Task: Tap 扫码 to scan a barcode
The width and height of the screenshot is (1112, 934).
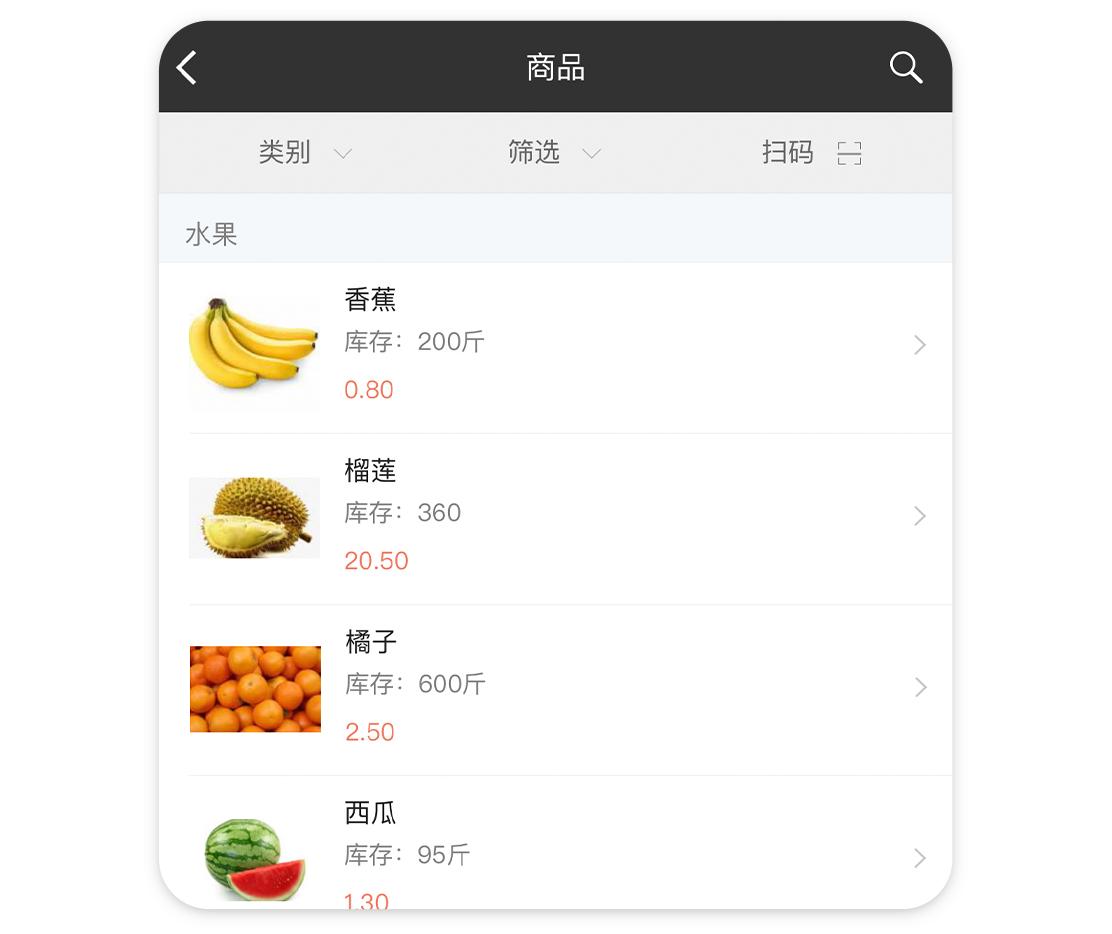Action: (x=810, y=153)
